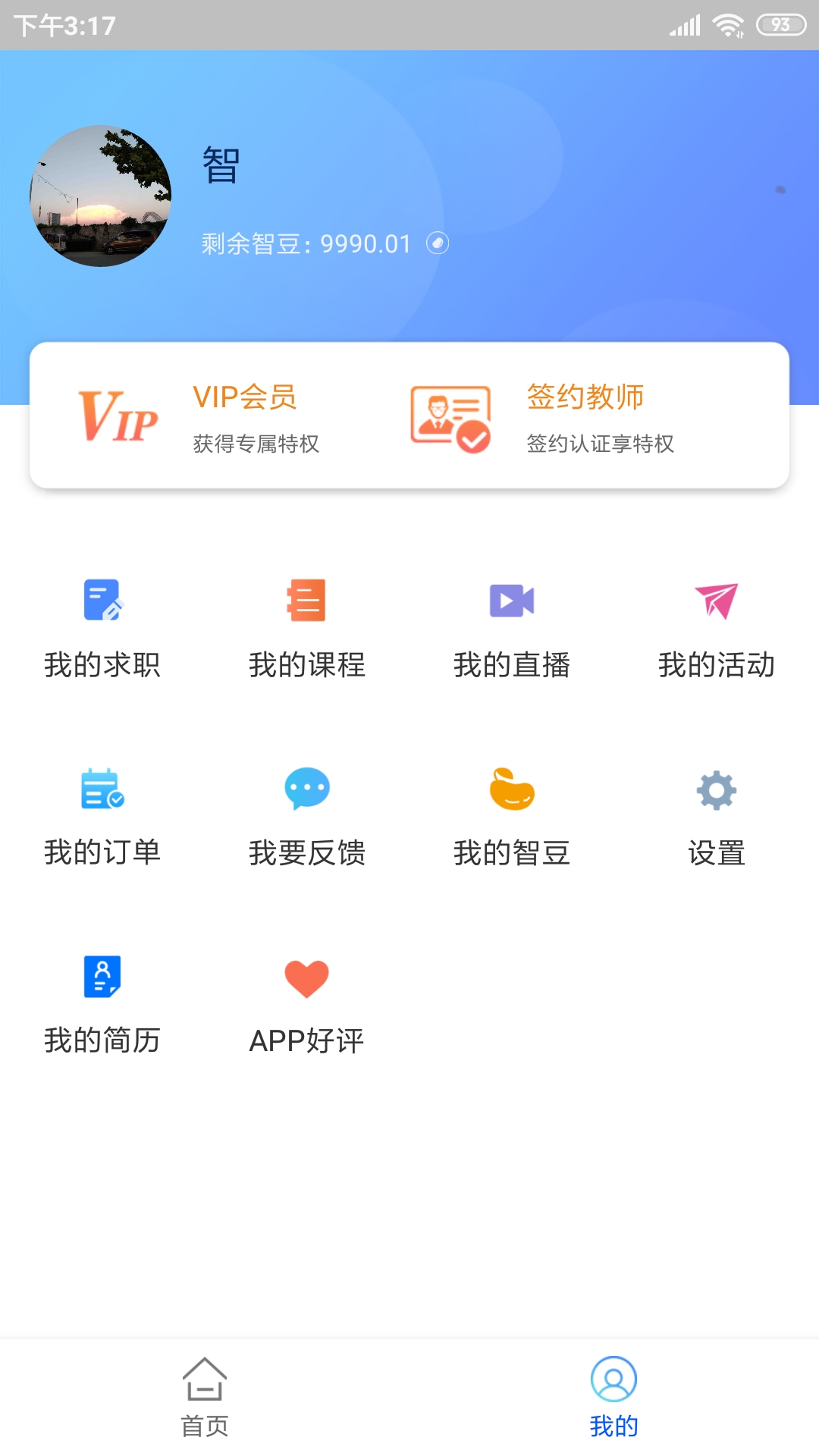Tap the 签约教师 certificate icon
This screenshot has height=1456, width=819.
click(x=450, y=416)
